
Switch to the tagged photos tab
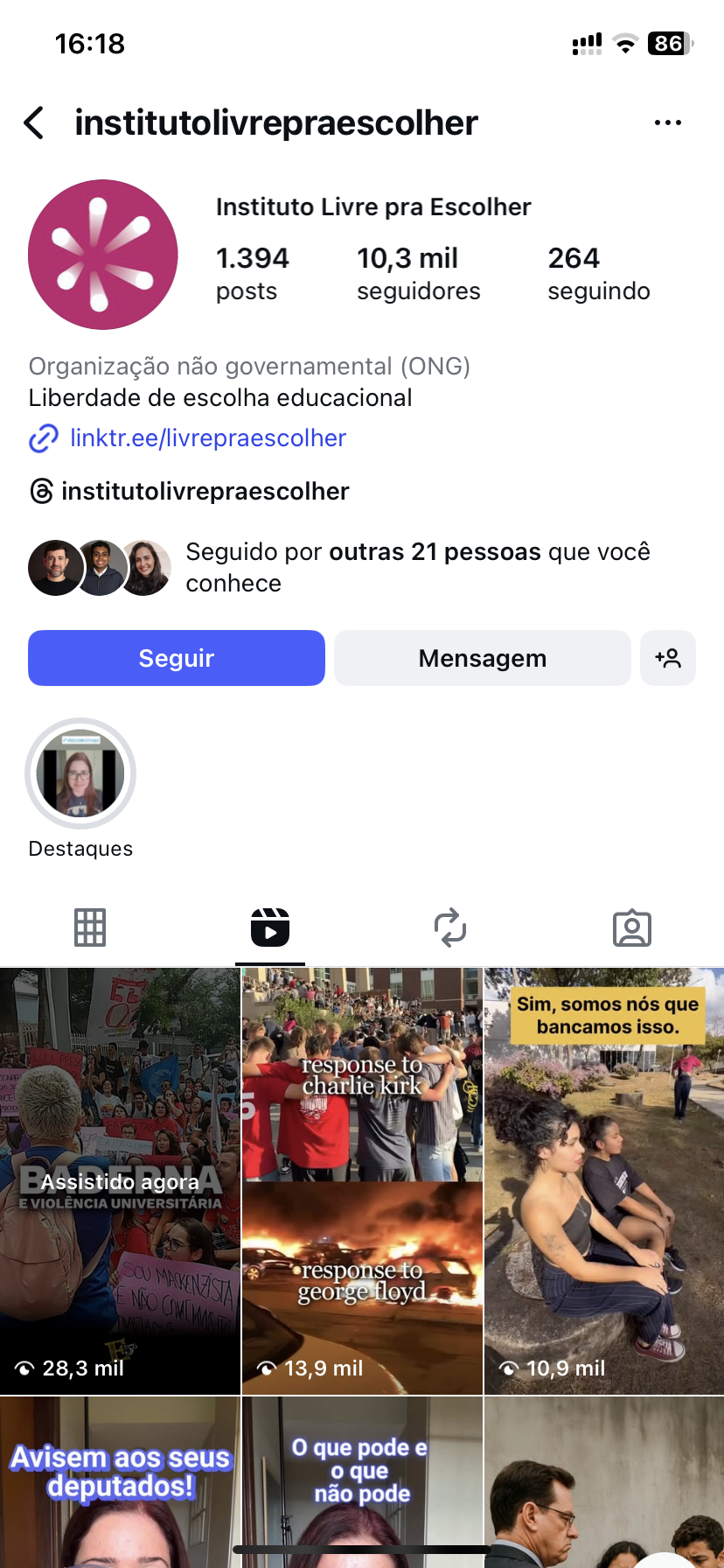[631, 927]
